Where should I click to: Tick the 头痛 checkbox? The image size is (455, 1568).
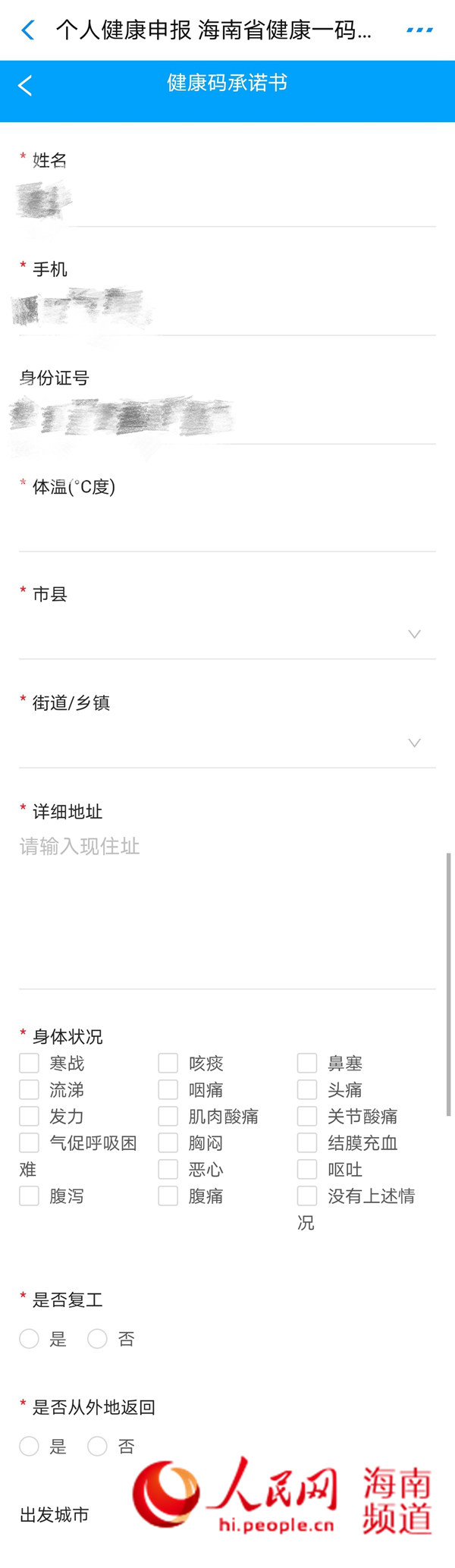[x=307, y=1089]
